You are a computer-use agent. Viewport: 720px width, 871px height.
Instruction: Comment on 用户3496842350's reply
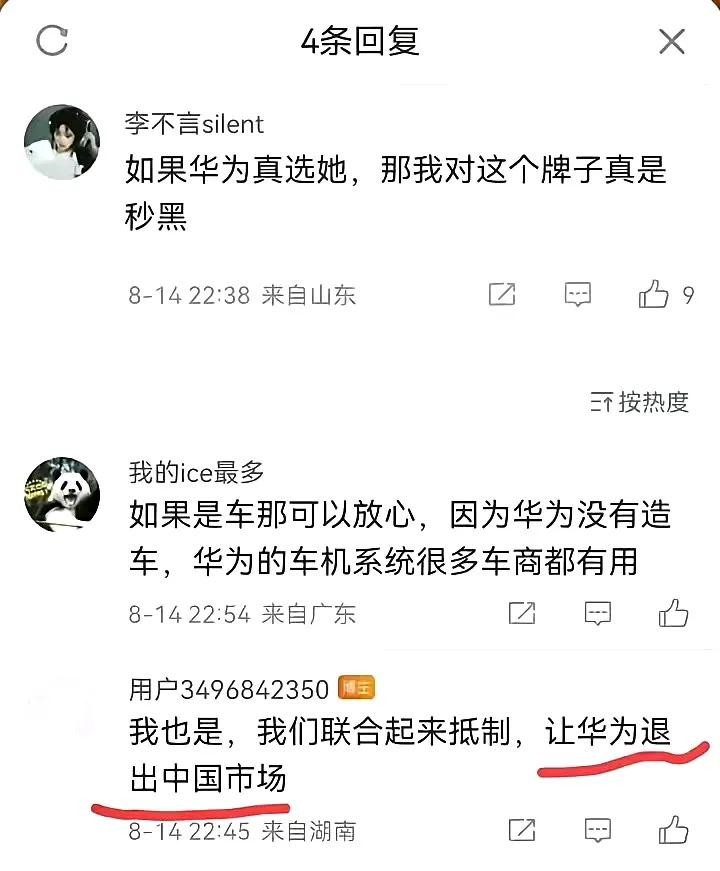point(598,830)
